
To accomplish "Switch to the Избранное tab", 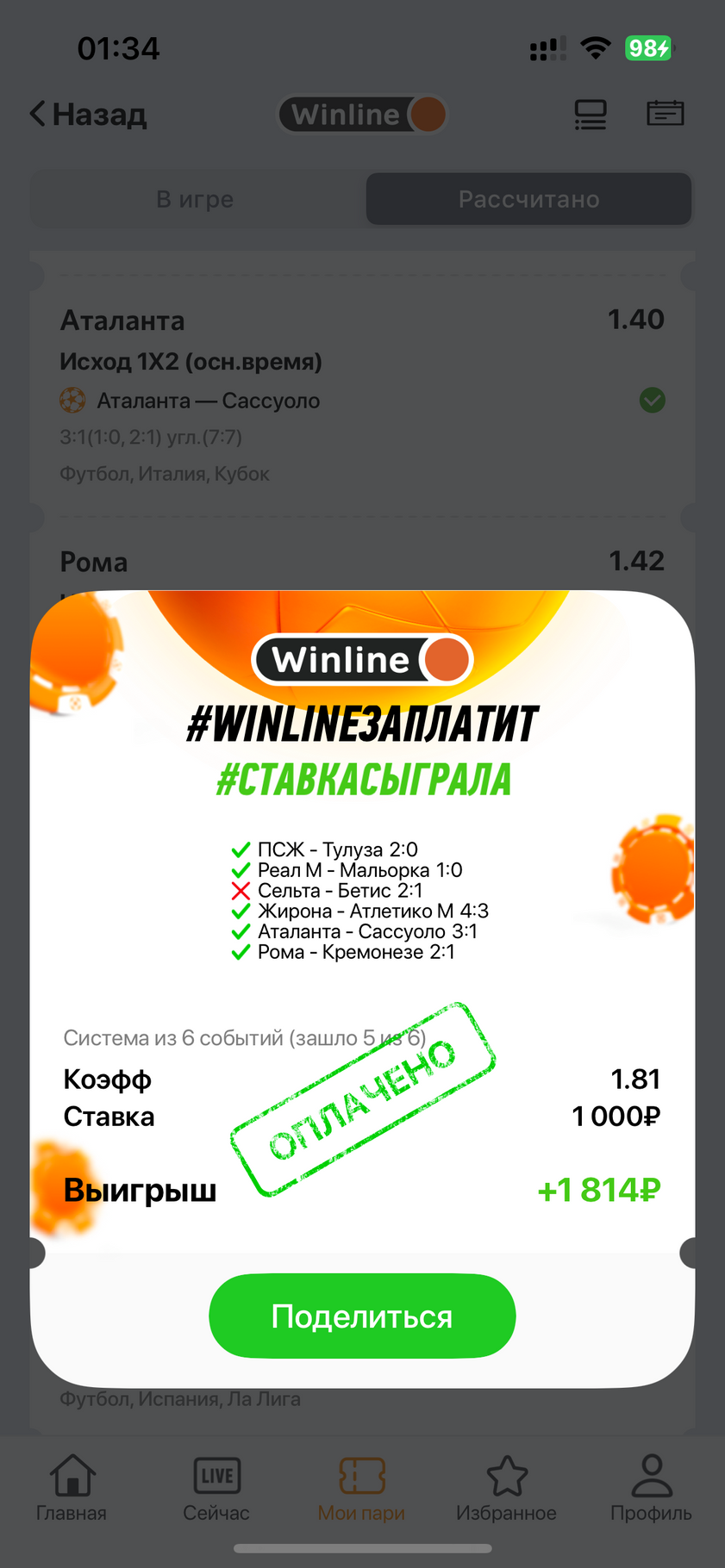I will click(x=506, y=1489).
